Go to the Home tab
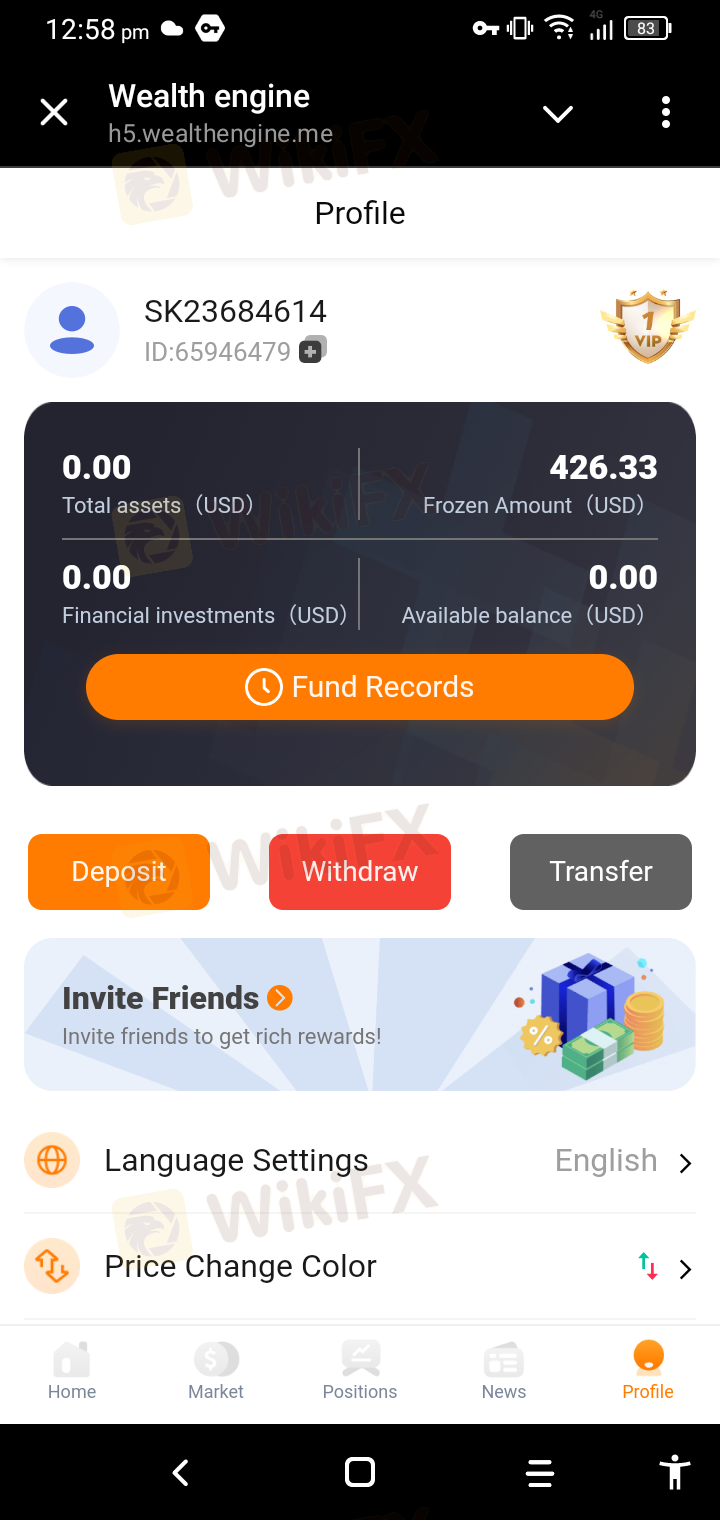Image resolution: width=720 pixels, height=1520 pixels. coord(72,1372)
